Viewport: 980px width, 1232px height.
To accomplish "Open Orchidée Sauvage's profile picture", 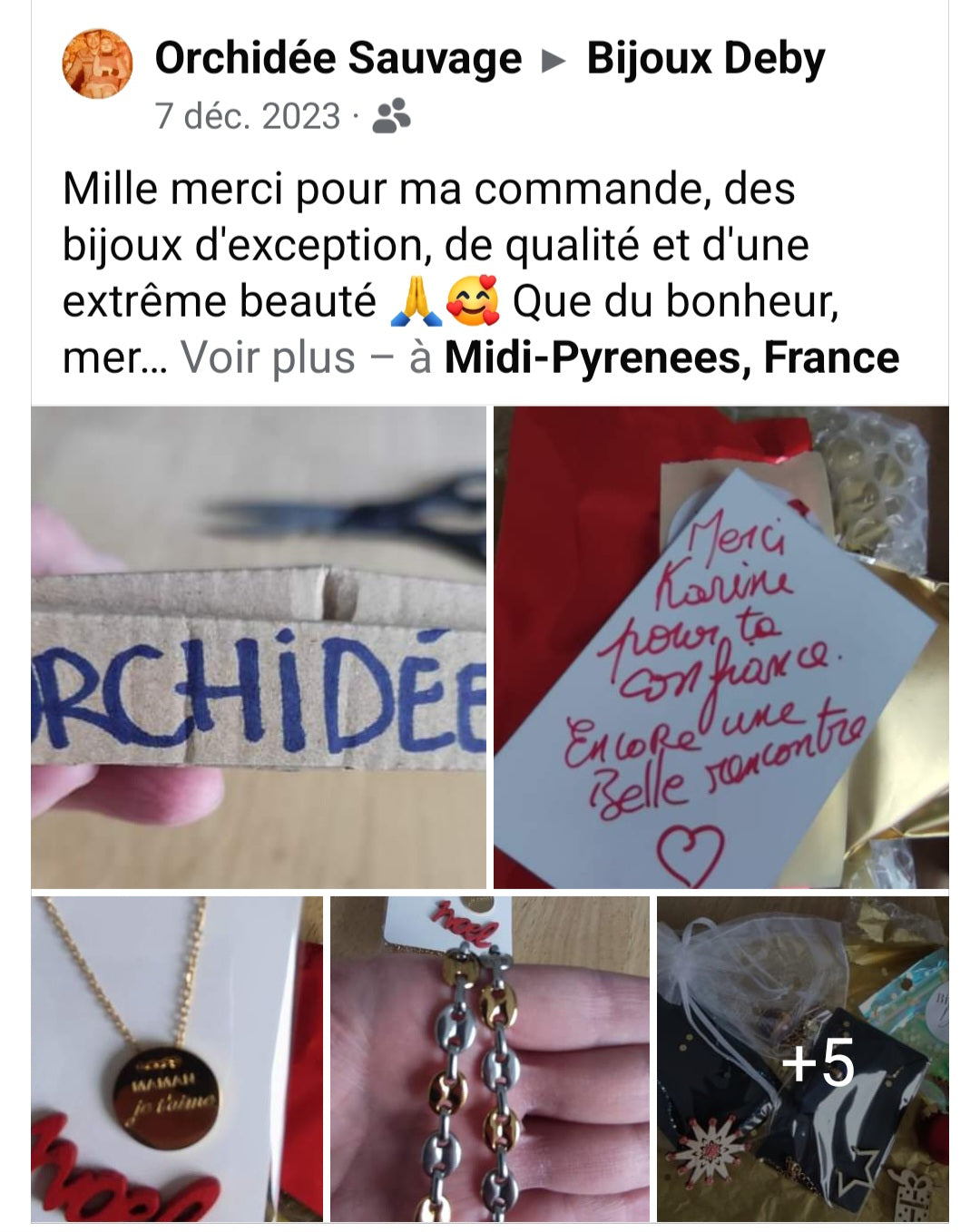I will tap(97, 63).
